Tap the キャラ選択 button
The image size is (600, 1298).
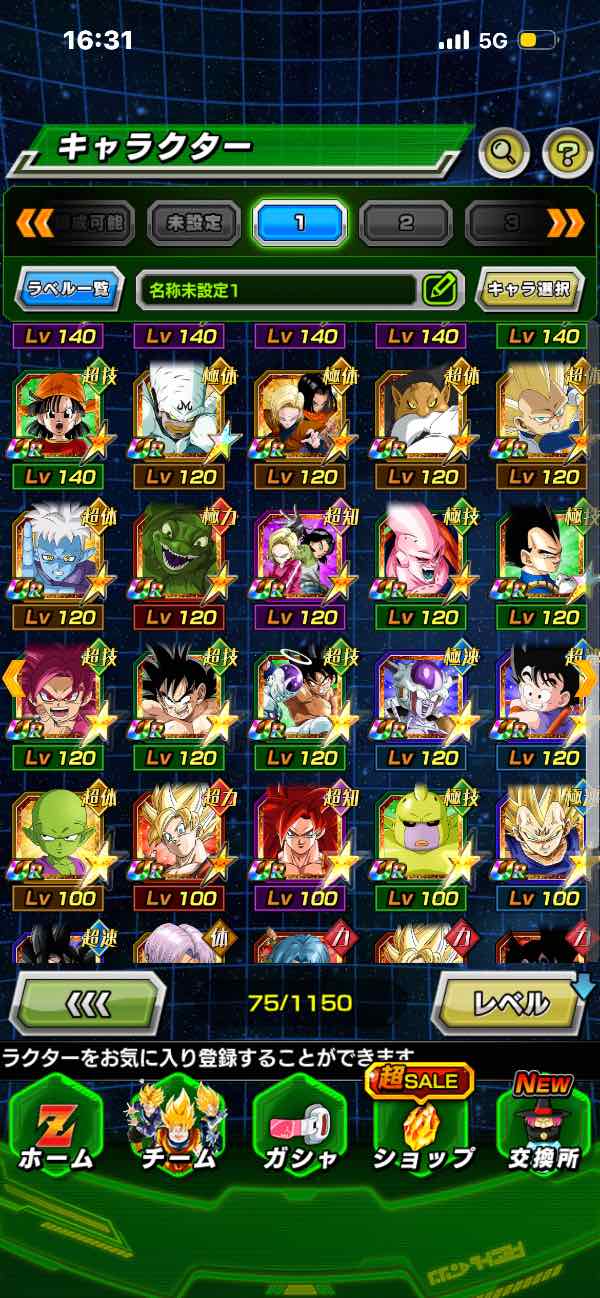tap(529, 290)
